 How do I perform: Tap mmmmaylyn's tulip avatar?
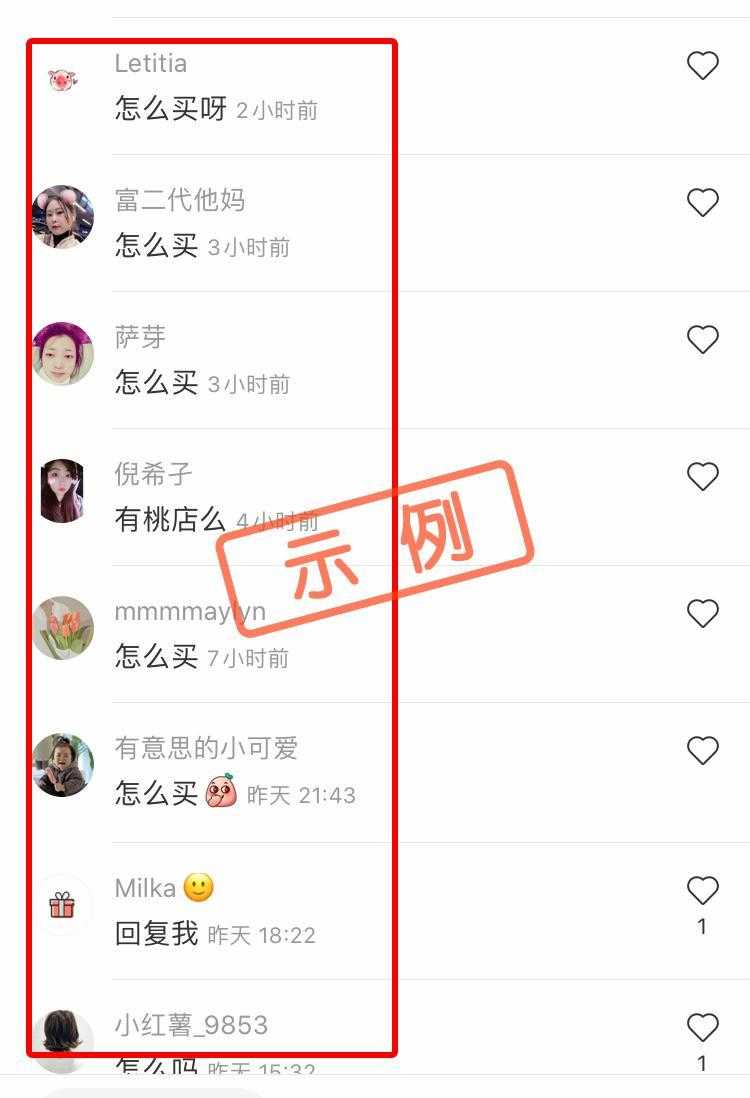(x=63, y=628)
